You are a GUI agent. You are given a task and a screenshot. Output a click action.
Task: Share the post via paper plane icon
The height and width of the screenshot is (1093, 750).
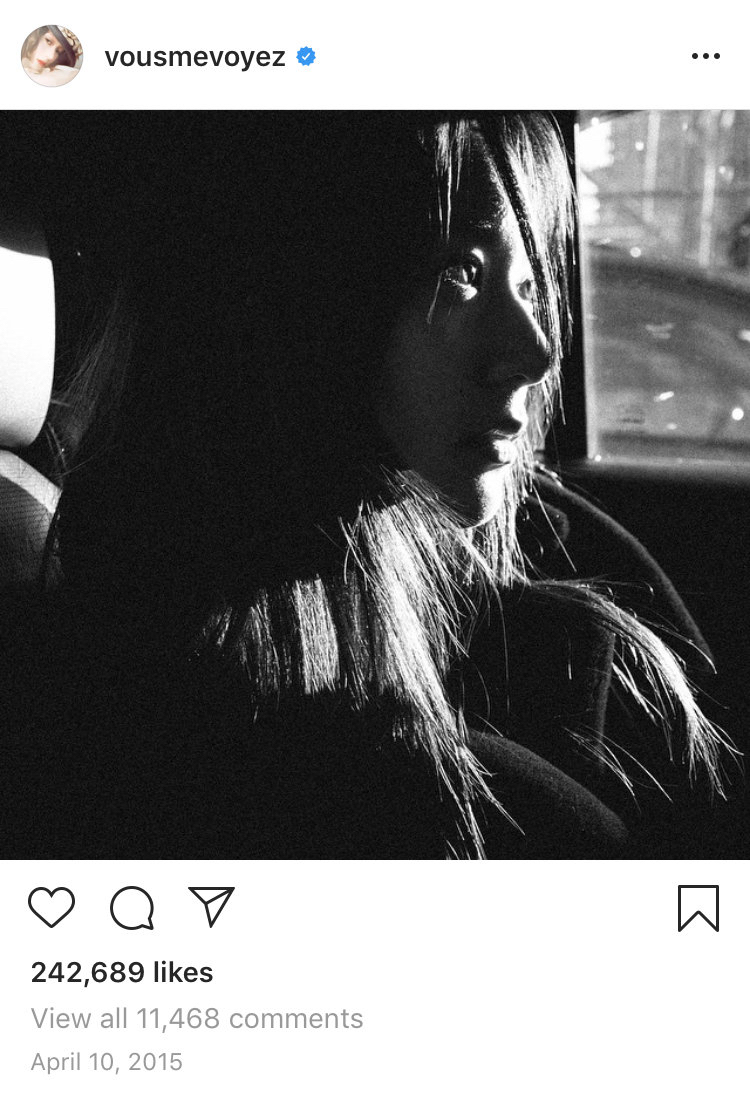click(x=211, y=906)
